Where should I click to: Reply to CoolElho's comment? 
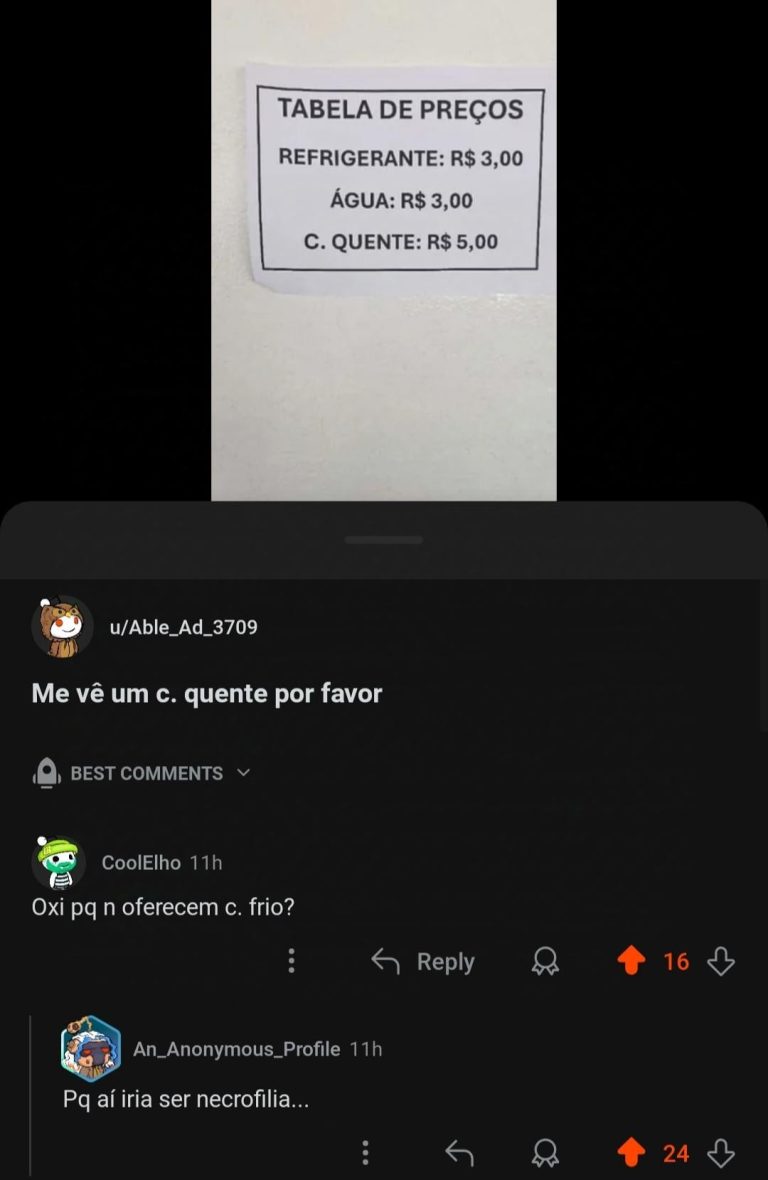423,961
